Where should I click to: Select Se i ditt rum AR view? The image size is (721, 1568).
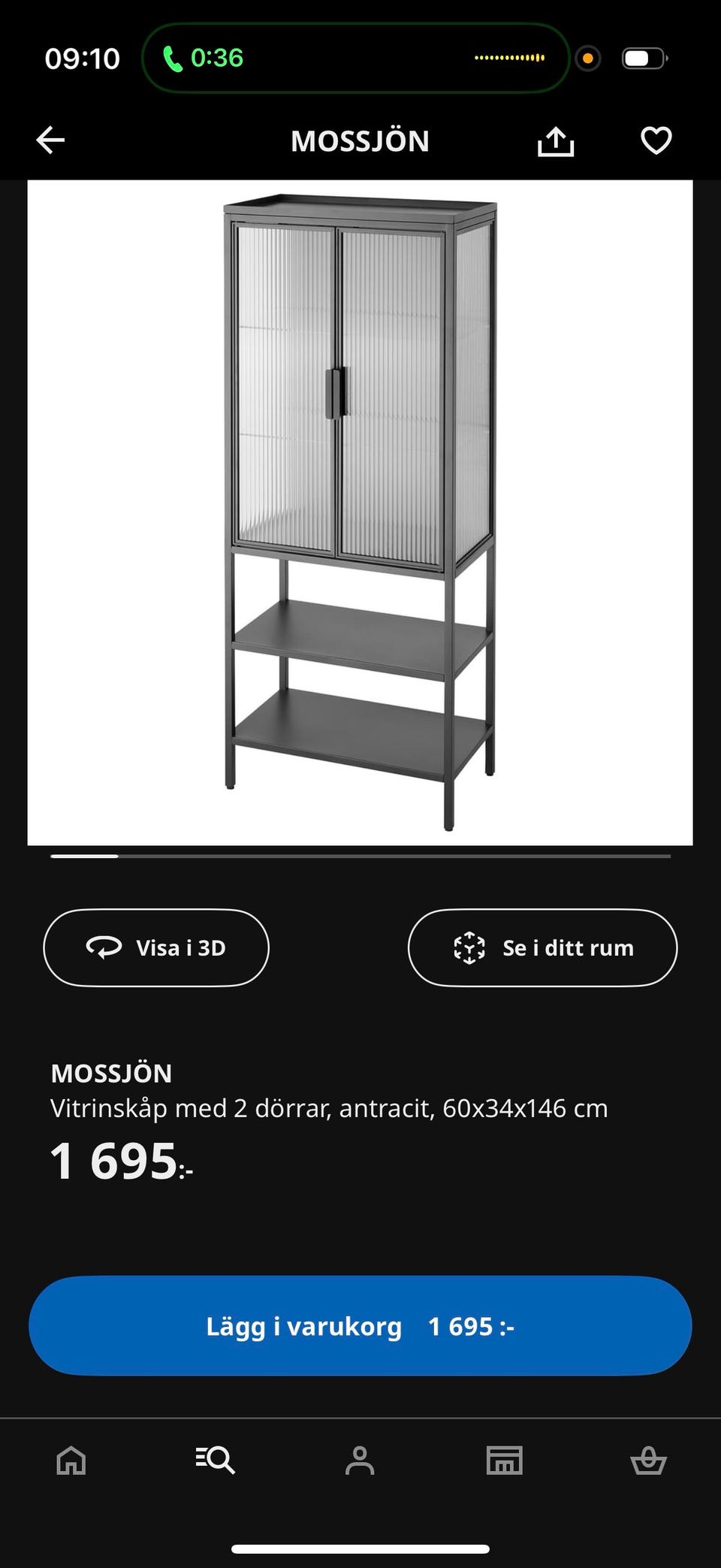542,947
